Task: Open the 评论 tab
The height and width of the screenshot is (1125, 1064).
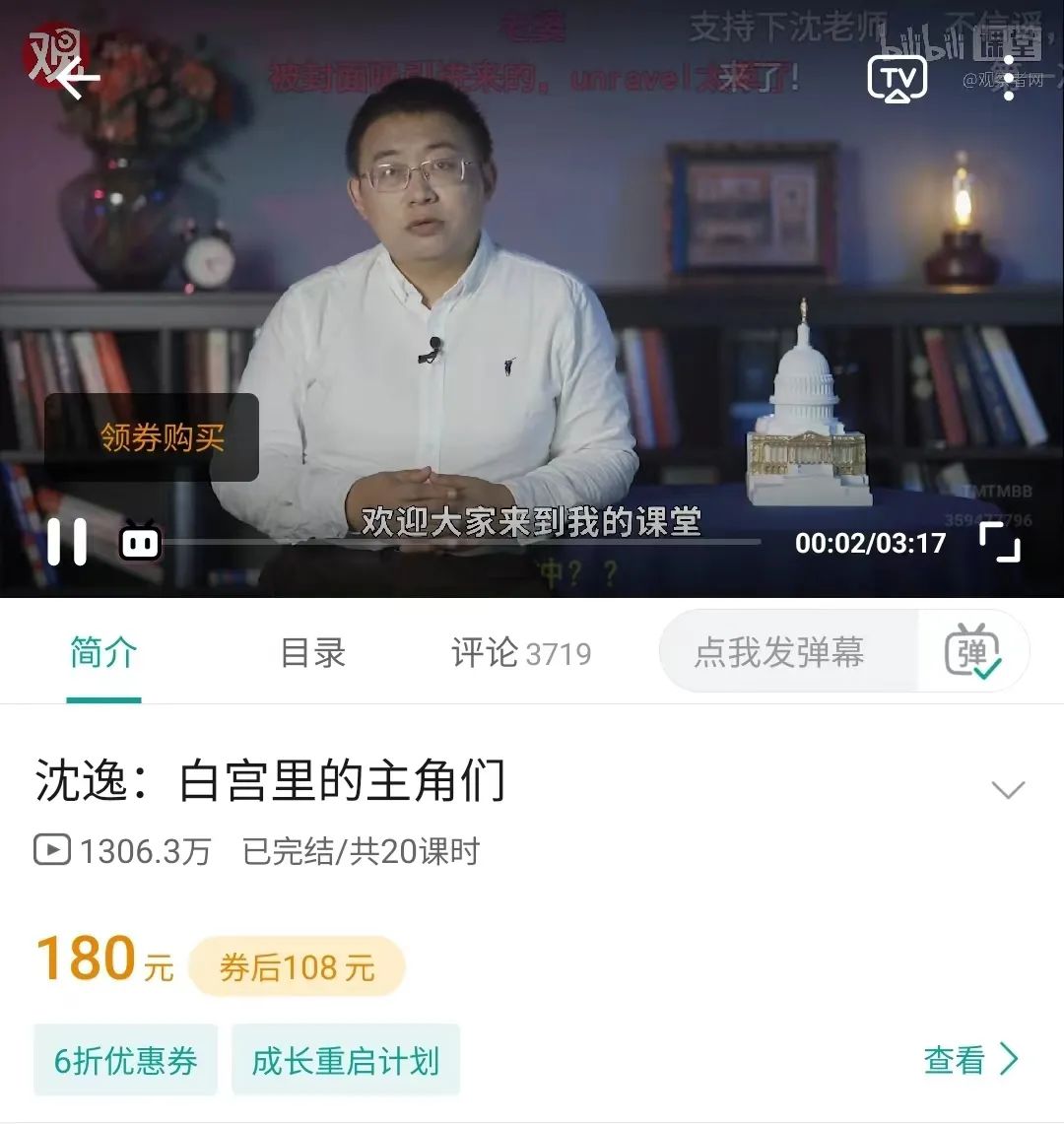Action: [x=520, y=653]
